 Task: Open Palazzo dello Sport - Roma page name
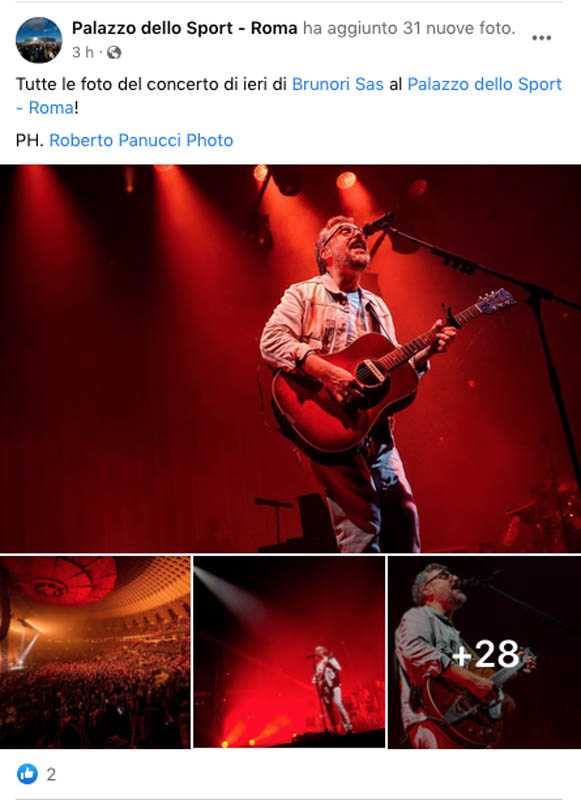(x=184, y=28)
